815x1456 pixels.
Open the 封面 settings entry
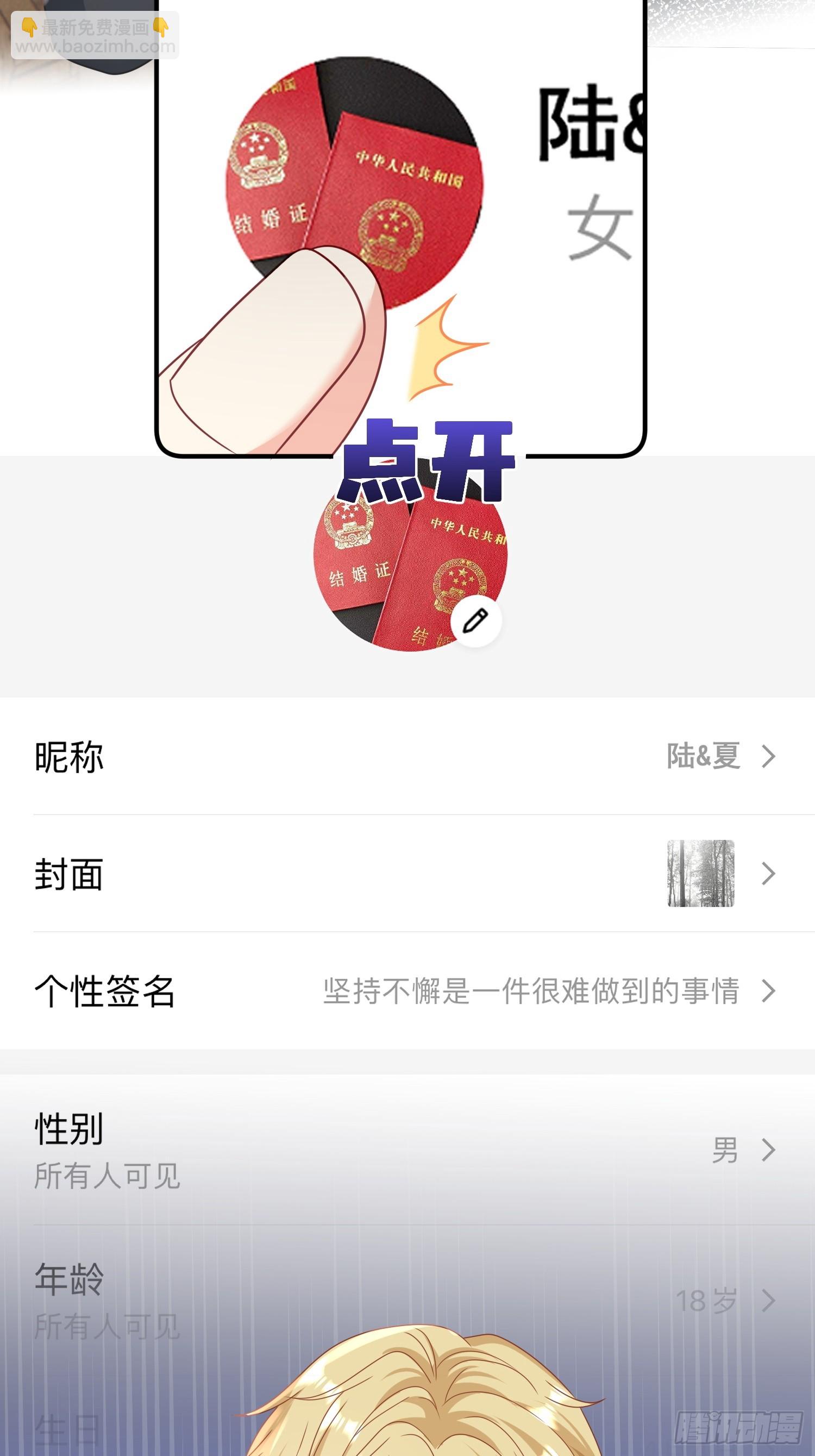click(x=407, y=874)
